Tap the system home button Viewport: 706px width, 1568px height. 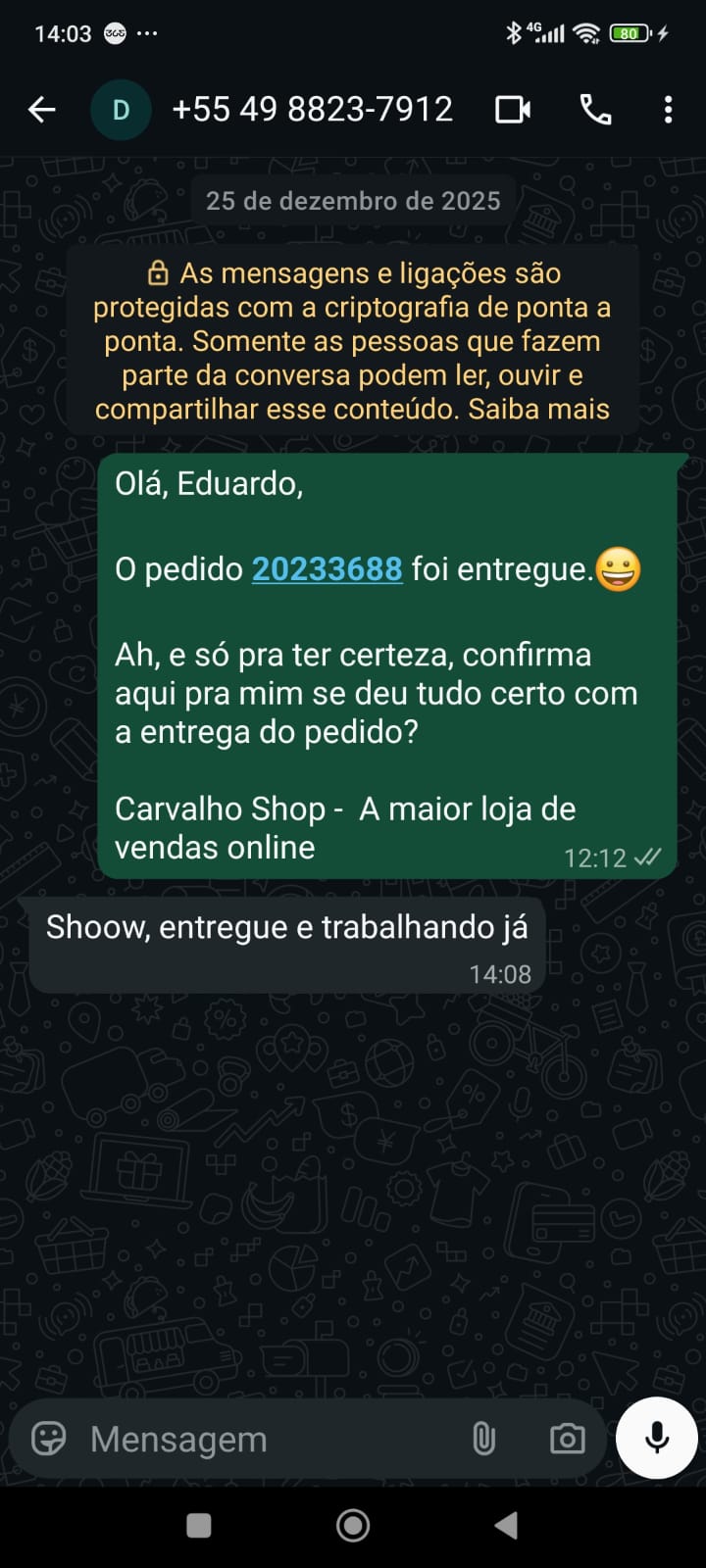(353, 1525)
